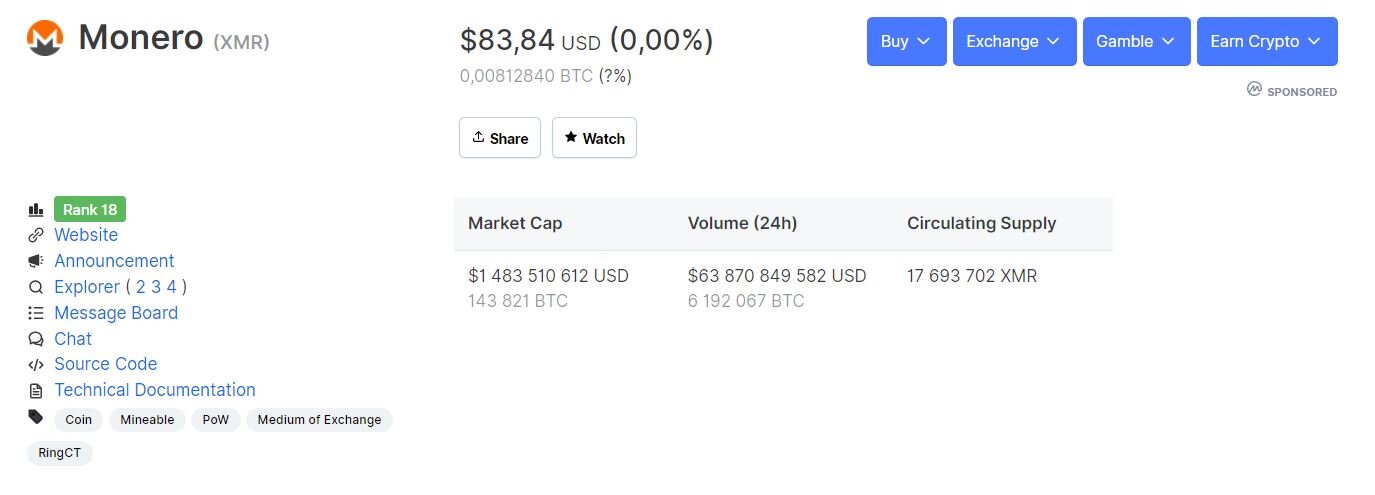
Task: Open the Gamble dropdown menu
Action: (x=1136, y=41)
